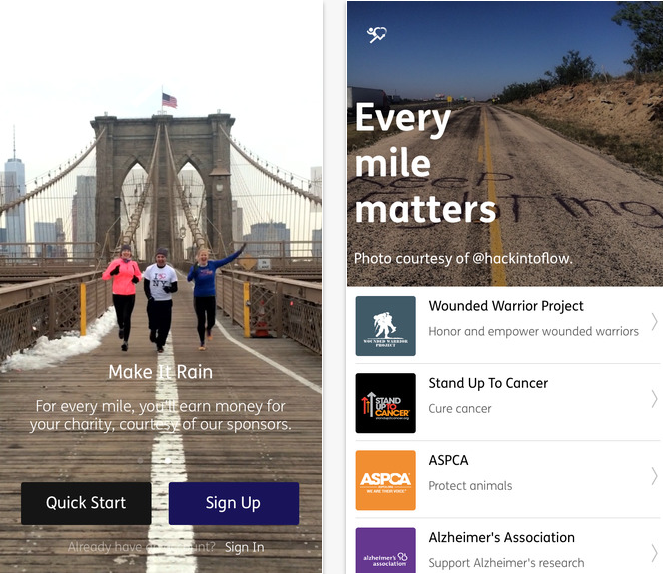Tap the runner heart icon
663x574 pixels.
pos(377,35)
